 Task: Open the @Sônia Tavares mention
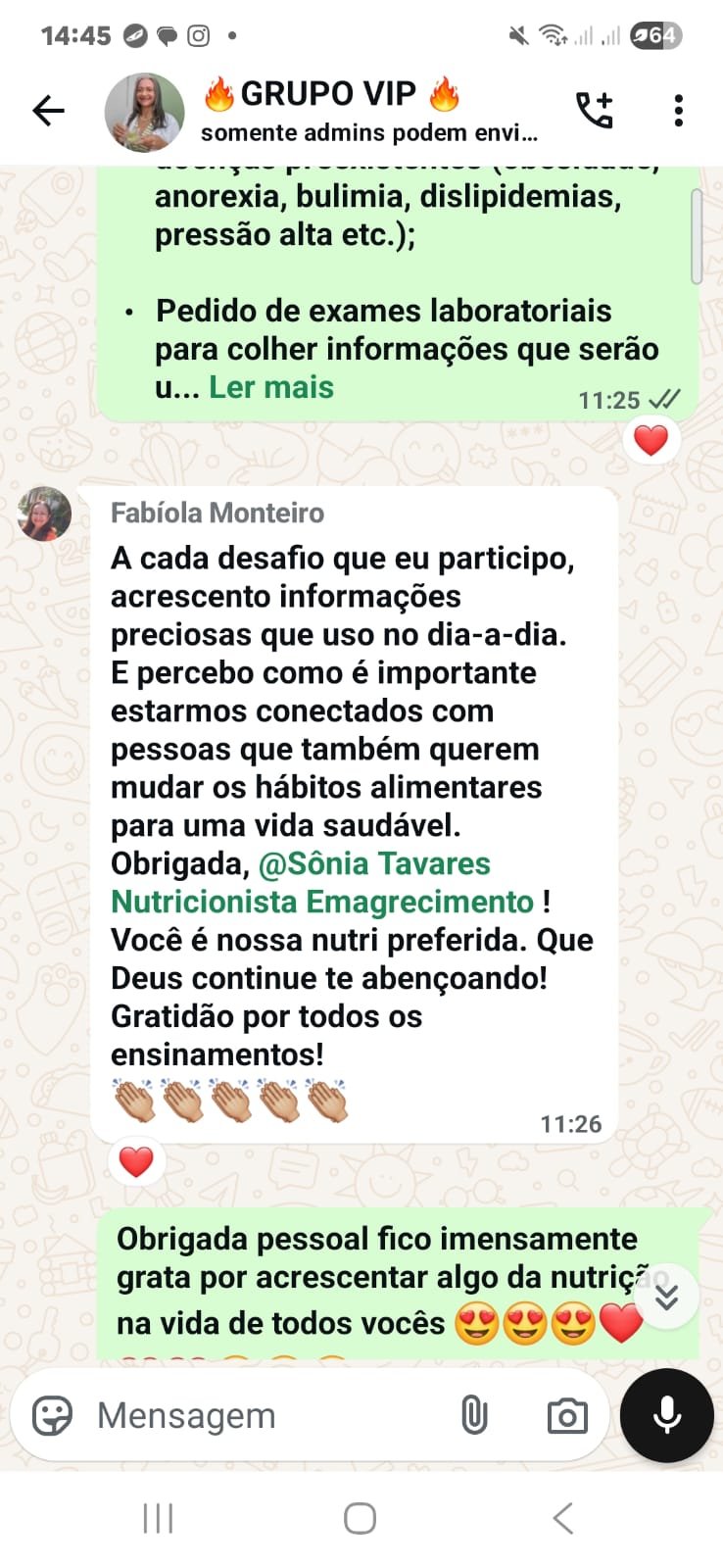point(373,863)
